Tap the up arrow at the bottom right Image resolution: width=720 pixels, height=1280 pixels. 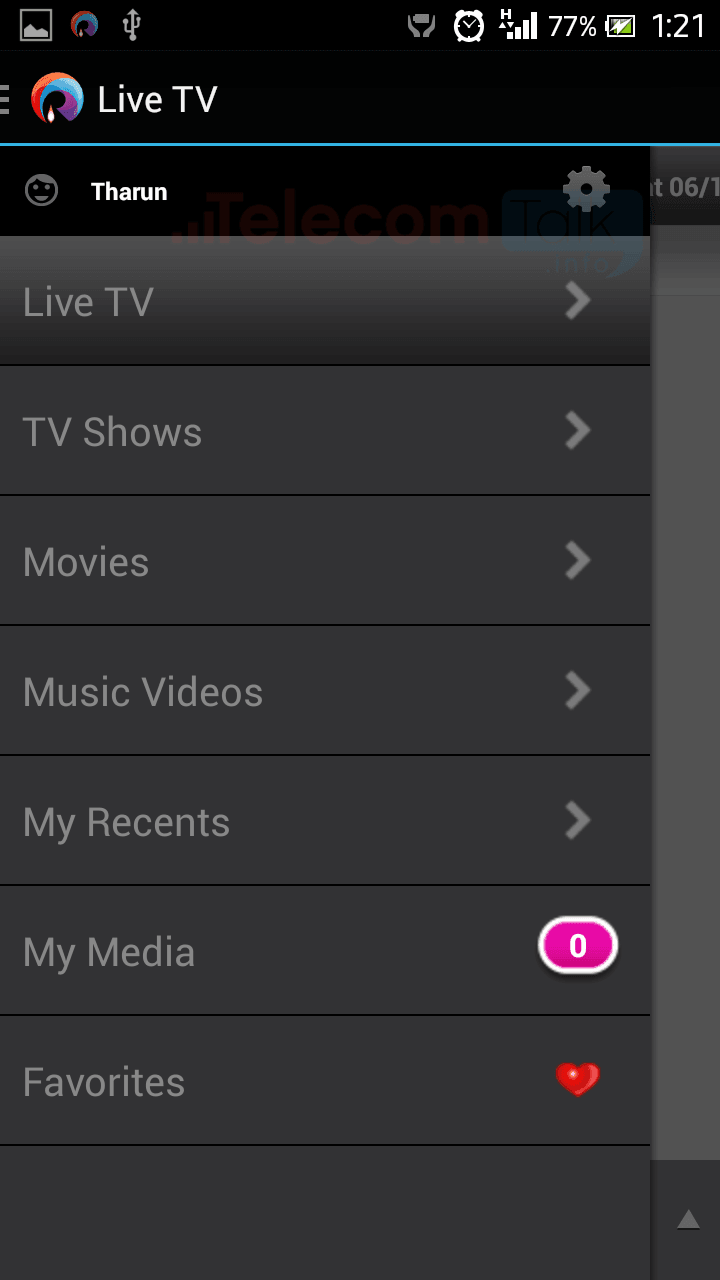tap(688, 1219)
